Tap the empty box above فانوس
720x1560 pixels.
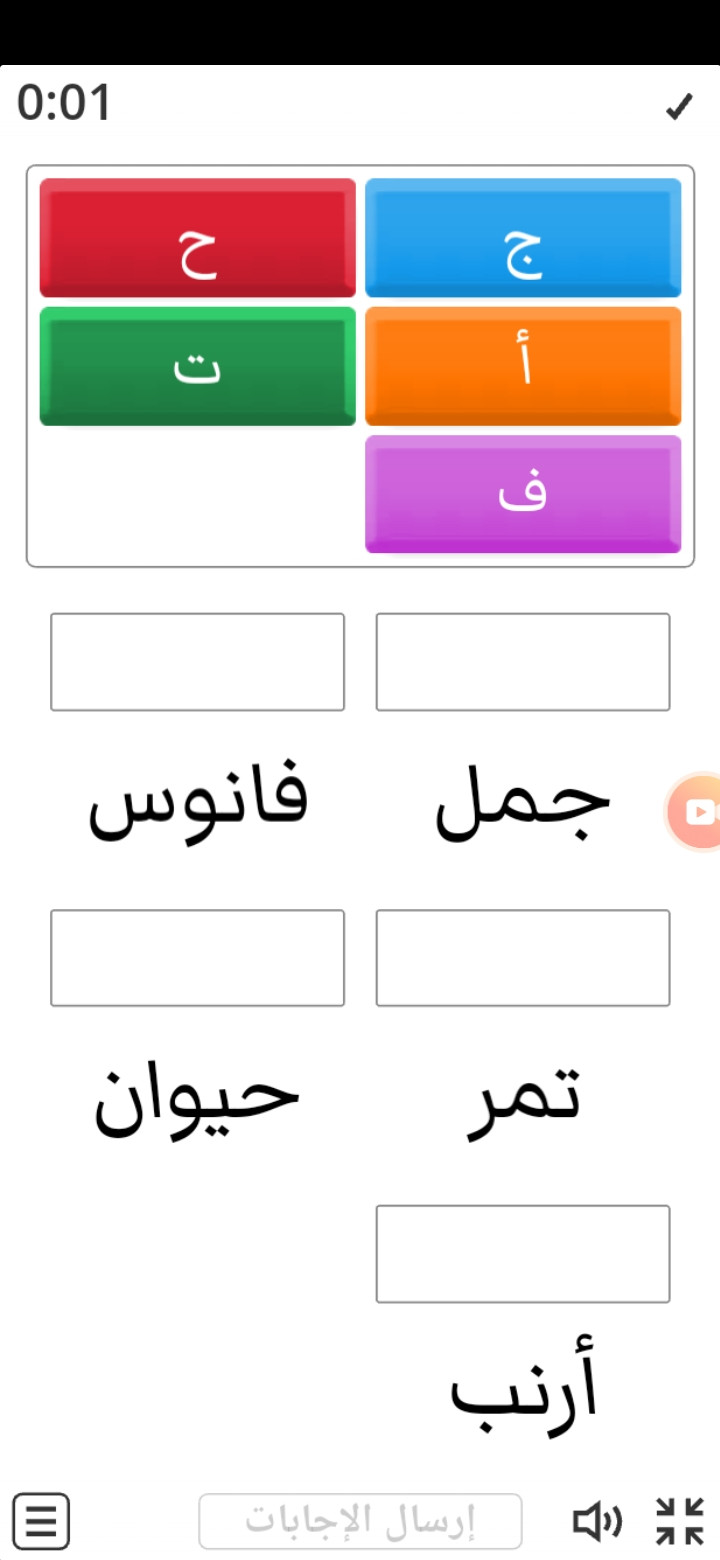pos(198,662)
